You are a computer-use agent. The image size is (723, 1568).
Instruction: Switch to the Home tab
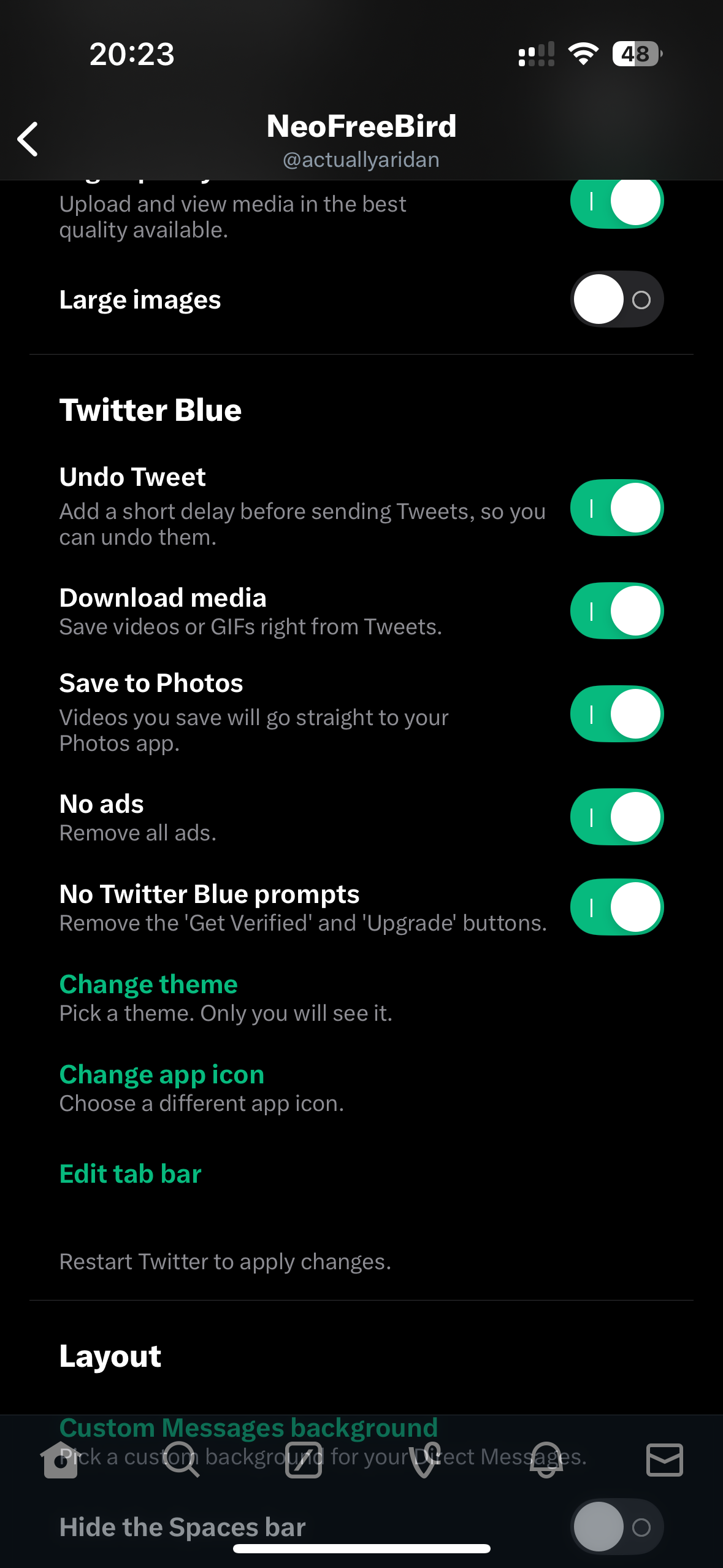[61, 1460]
